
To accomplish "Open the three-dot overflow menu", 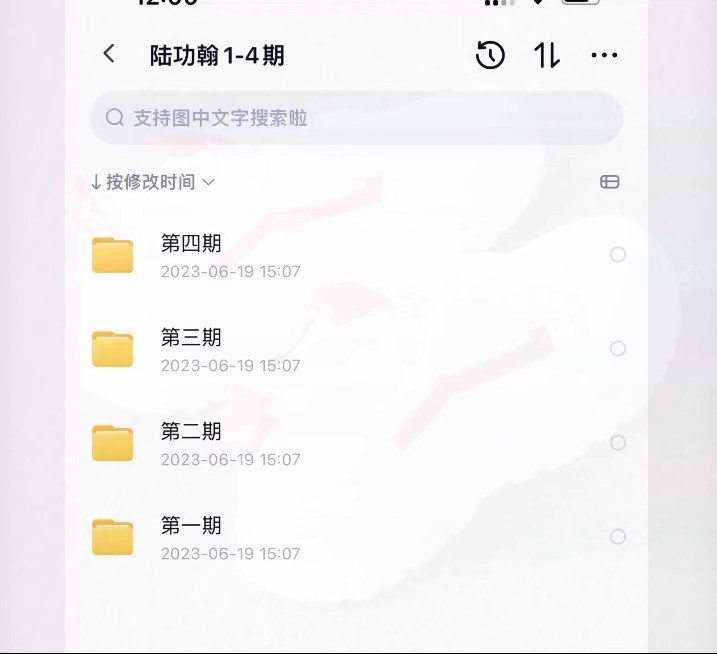I will coord(604,55).
